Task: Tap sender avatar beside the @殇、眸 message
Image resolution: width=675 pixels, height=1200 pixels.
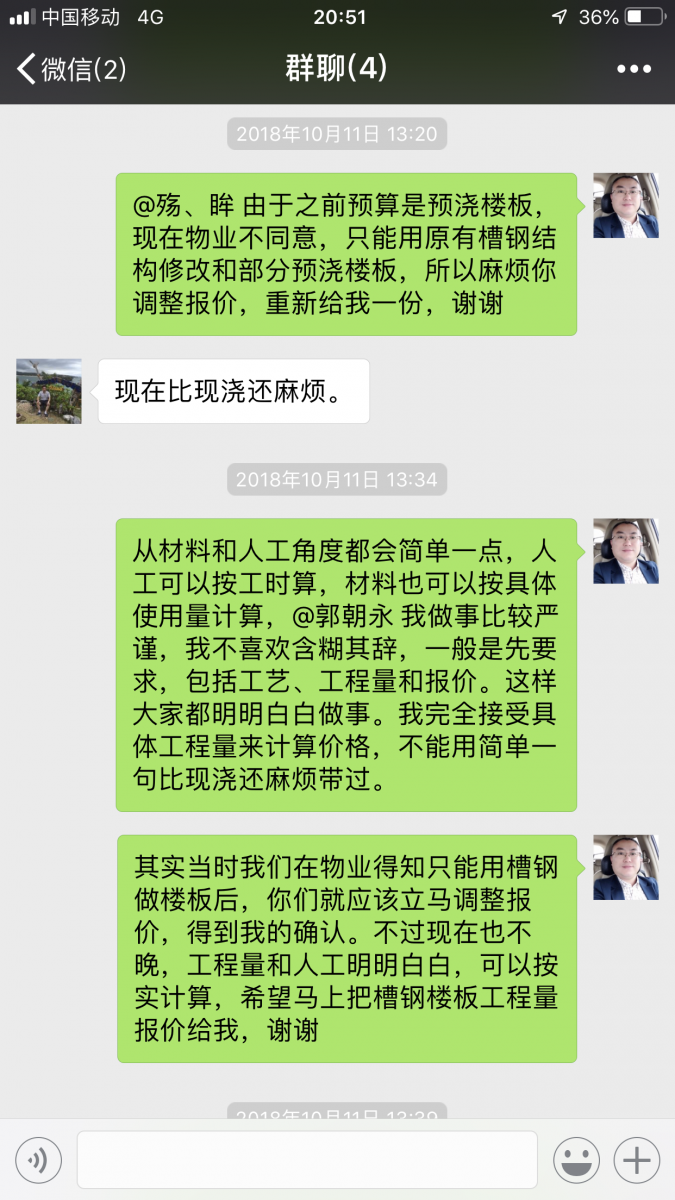Action: tap(625, 205)
